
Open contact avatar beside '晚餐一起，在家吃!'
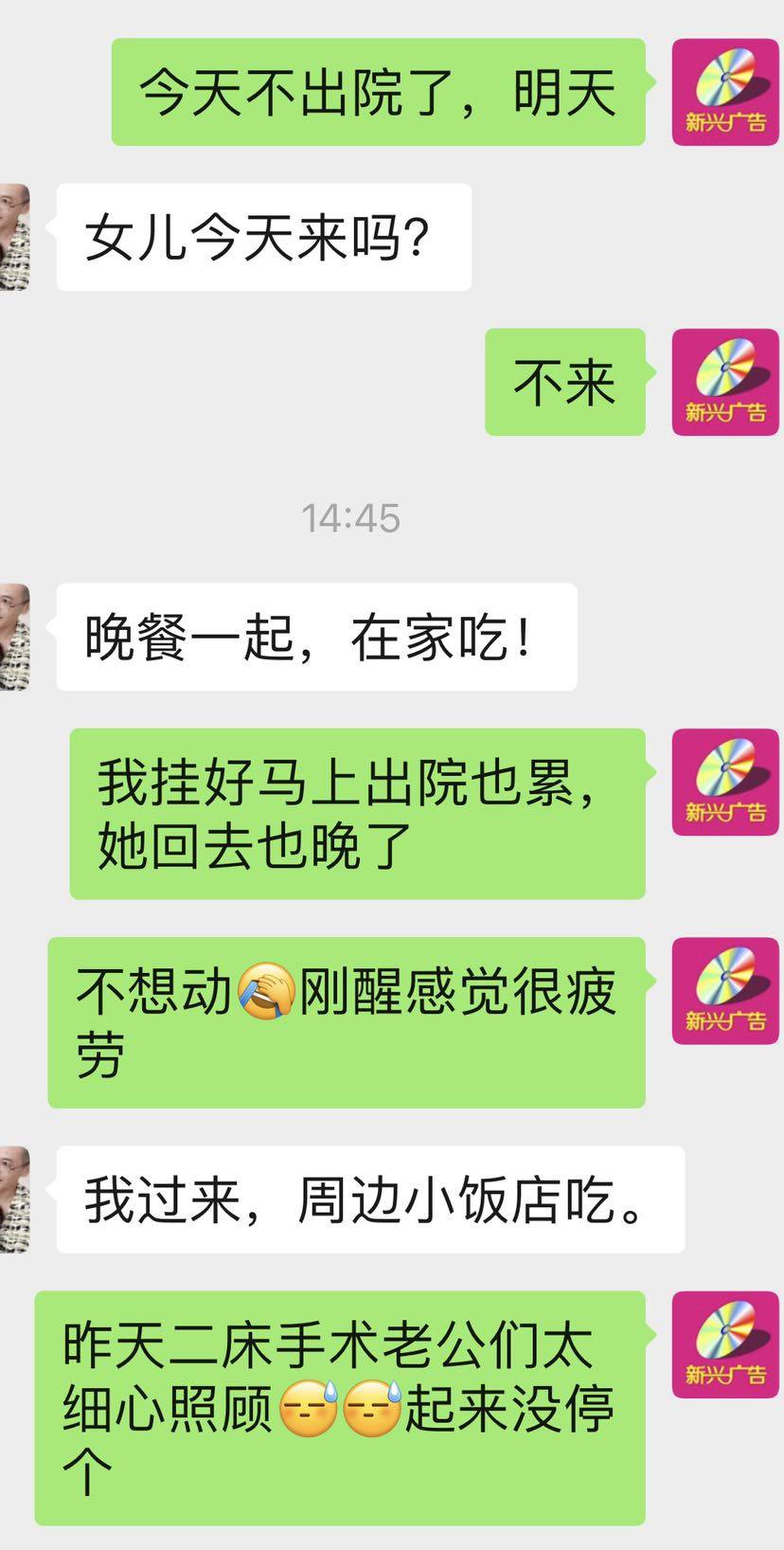point(14,636)
